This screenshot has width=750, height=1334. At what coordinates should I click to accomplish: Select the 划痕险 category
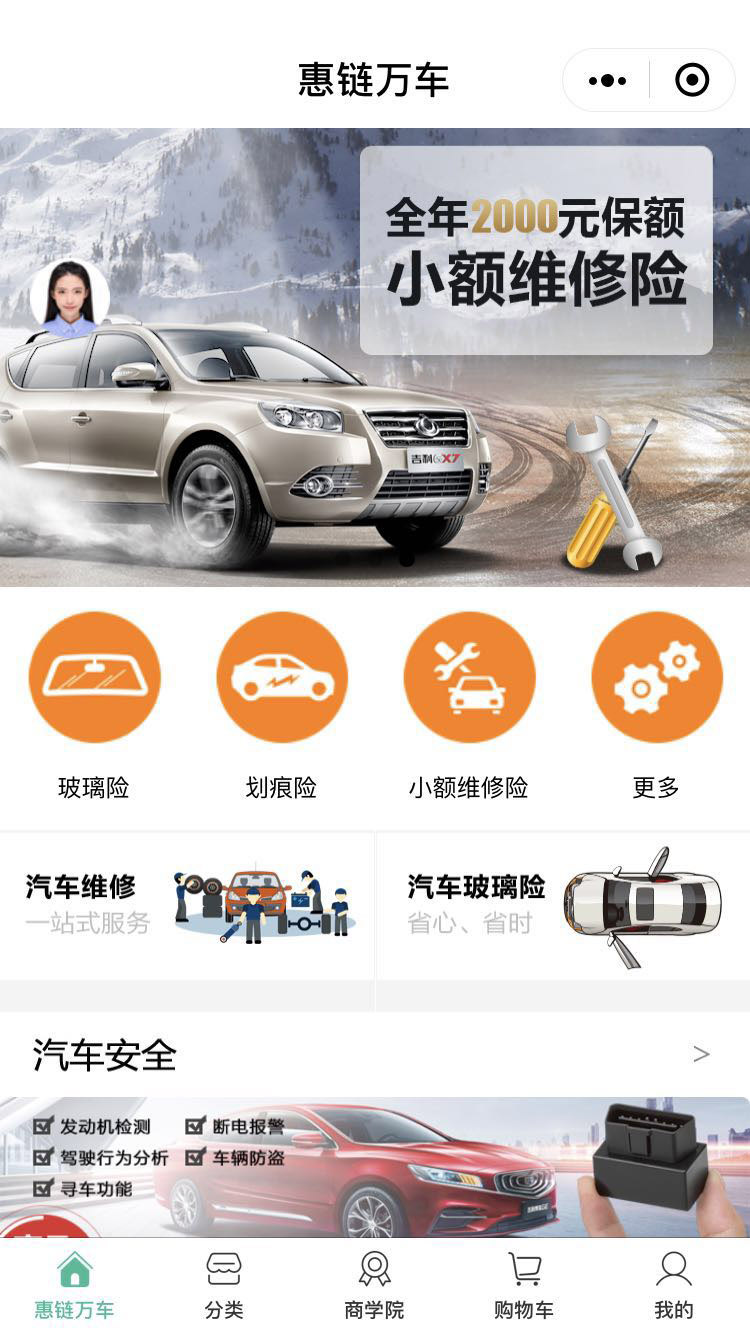[282, 677]
